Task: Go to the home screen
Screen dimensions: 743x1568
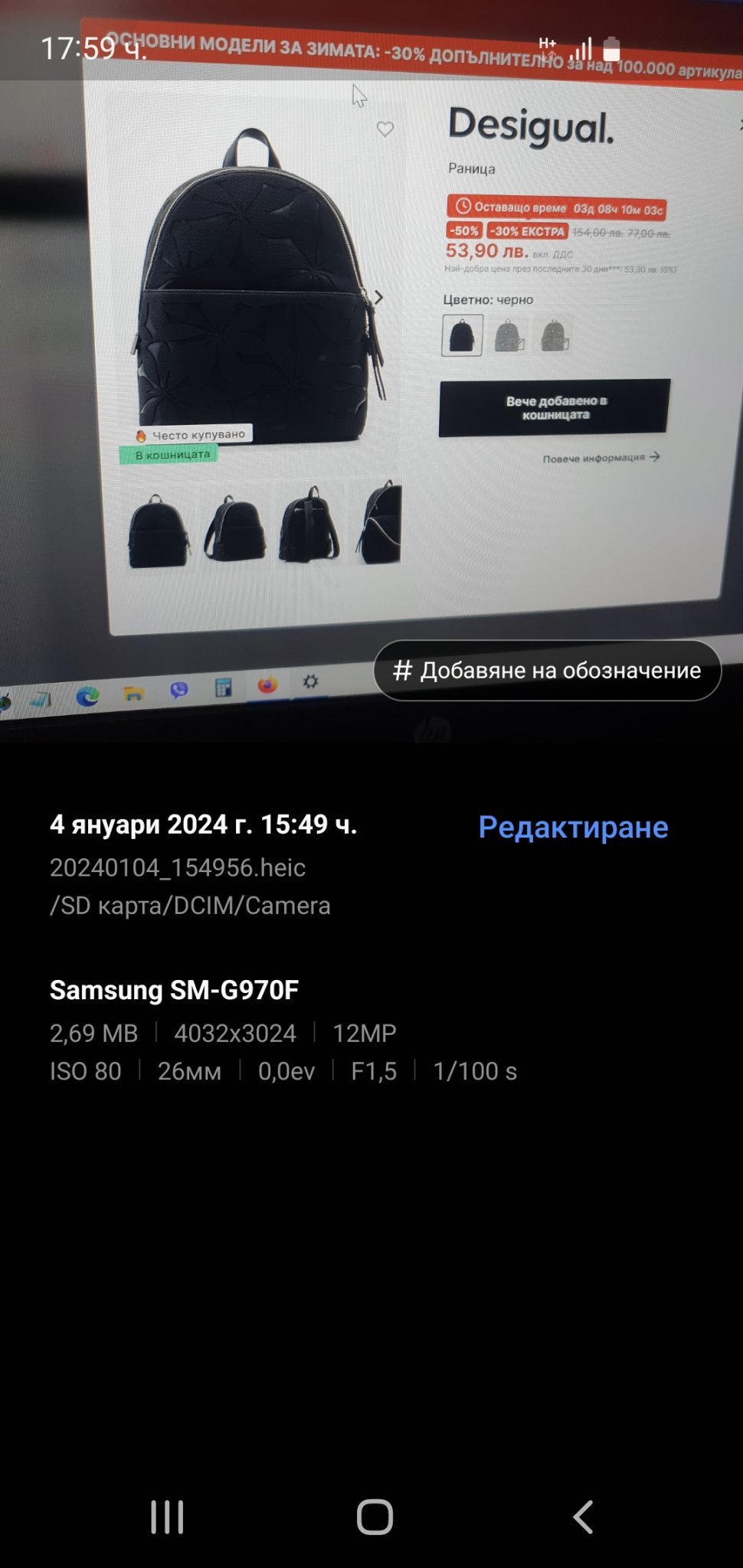Action: [375, 1517]
